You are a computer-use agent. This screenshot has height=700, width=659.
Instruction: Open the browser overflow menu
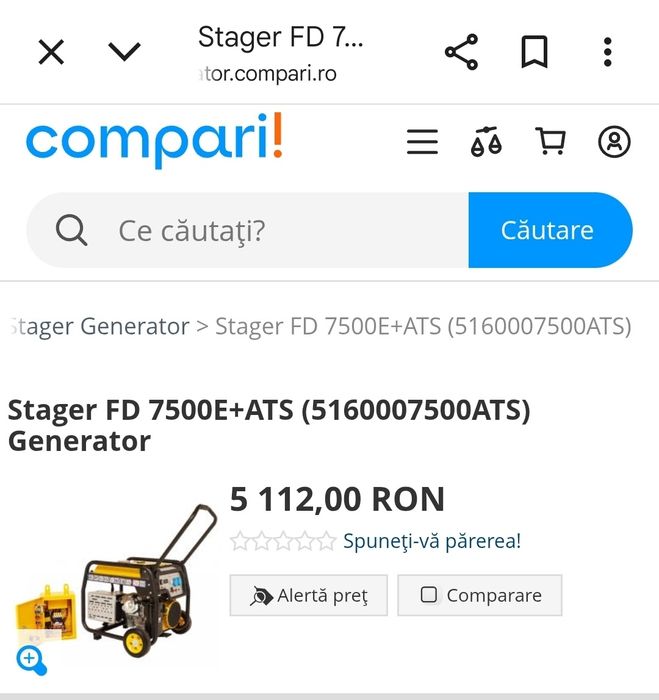[x=607, y=52]
